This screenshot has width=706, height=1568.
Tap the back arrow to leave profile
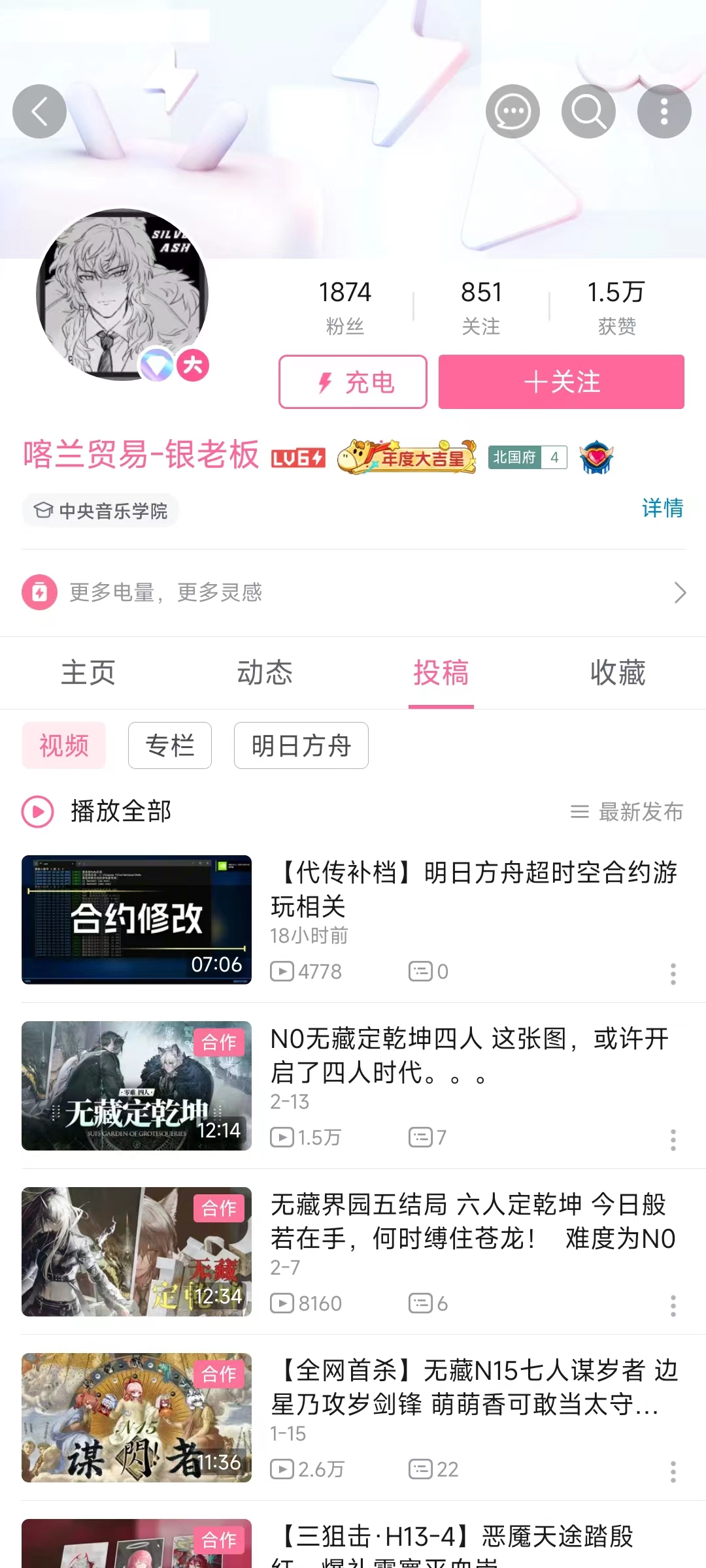(39, 111)
